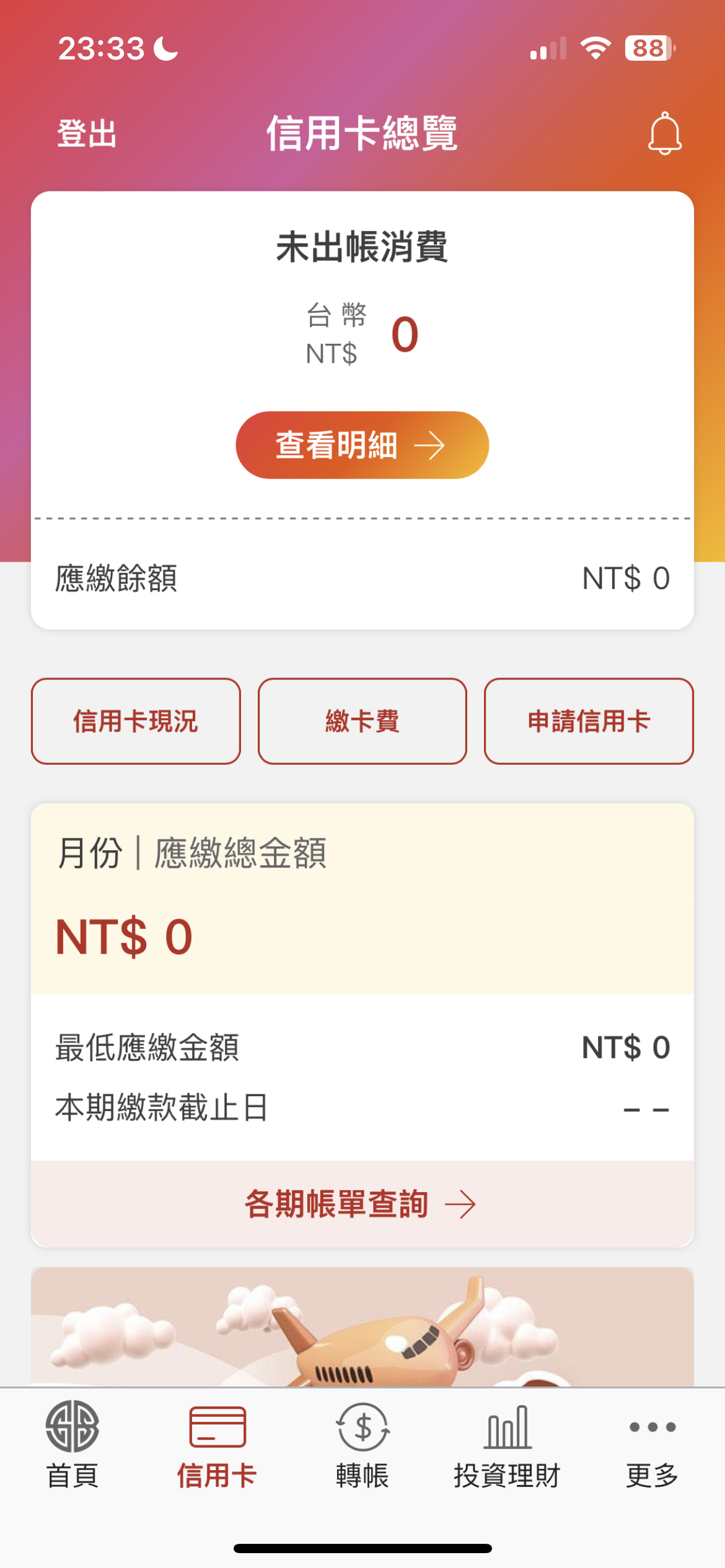This screenshot has height=1568, width=725.
Task: Tap 登出 to log out
Action: pos(87,133)
